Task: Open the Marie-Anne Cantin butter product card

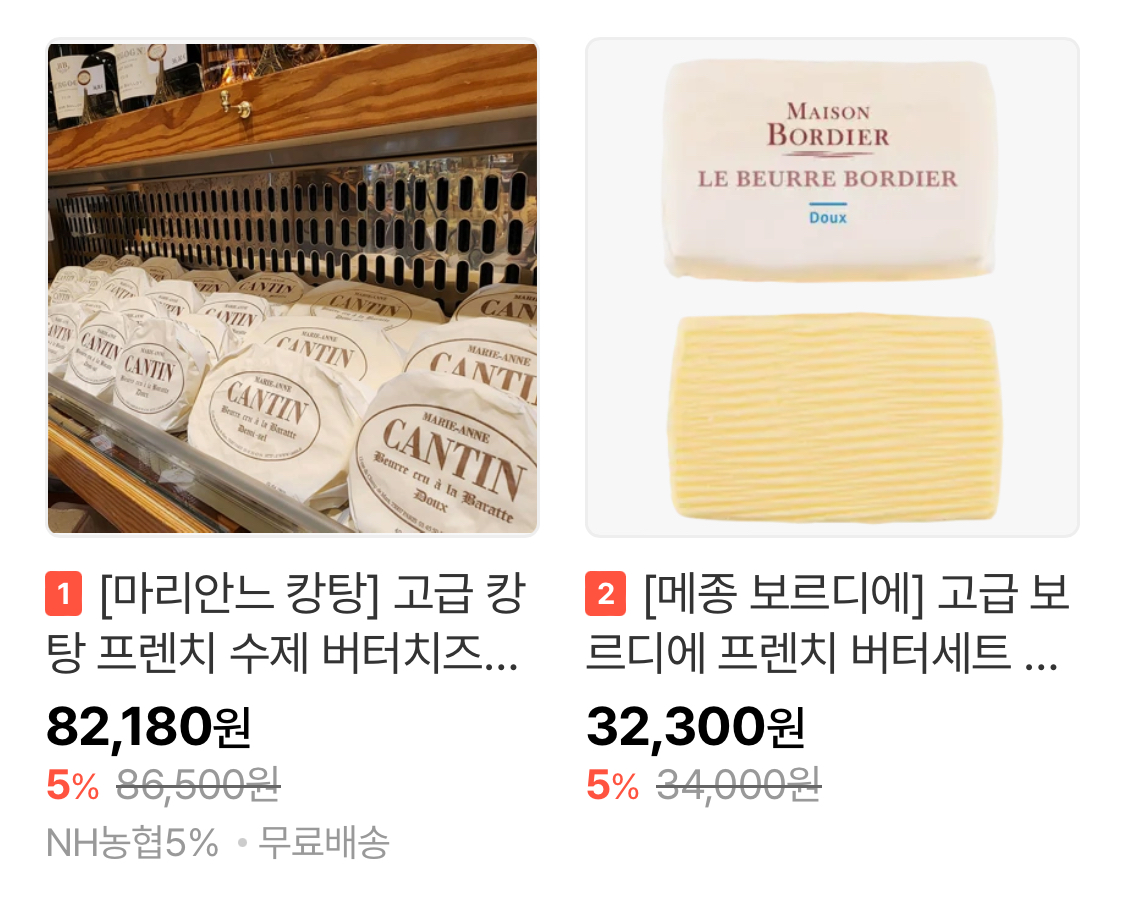Action: pos(292,288)
